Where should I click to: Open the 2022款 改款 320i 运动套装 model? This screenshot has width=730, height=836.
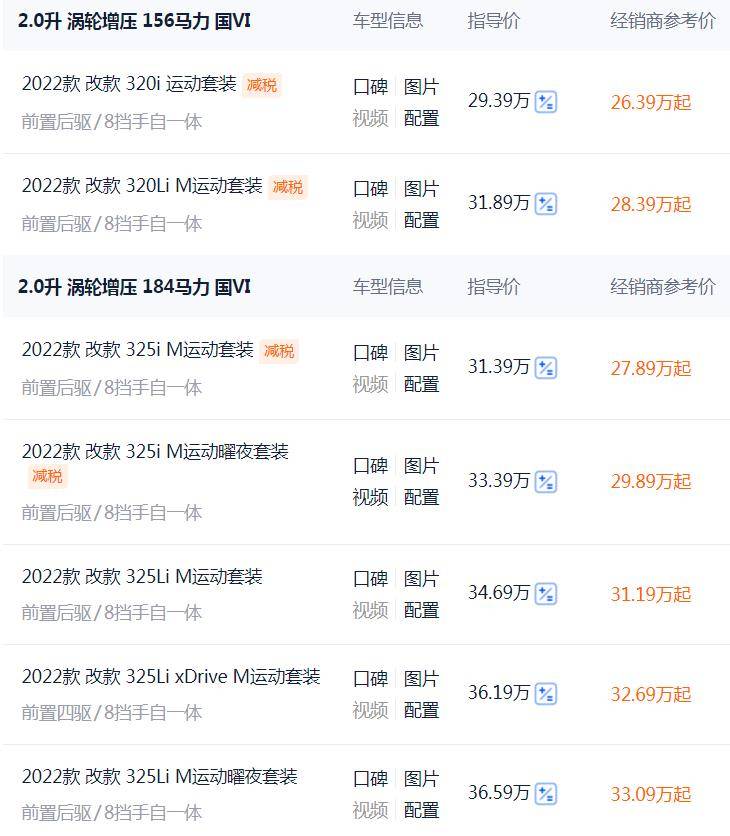click(x=129, y=85)
